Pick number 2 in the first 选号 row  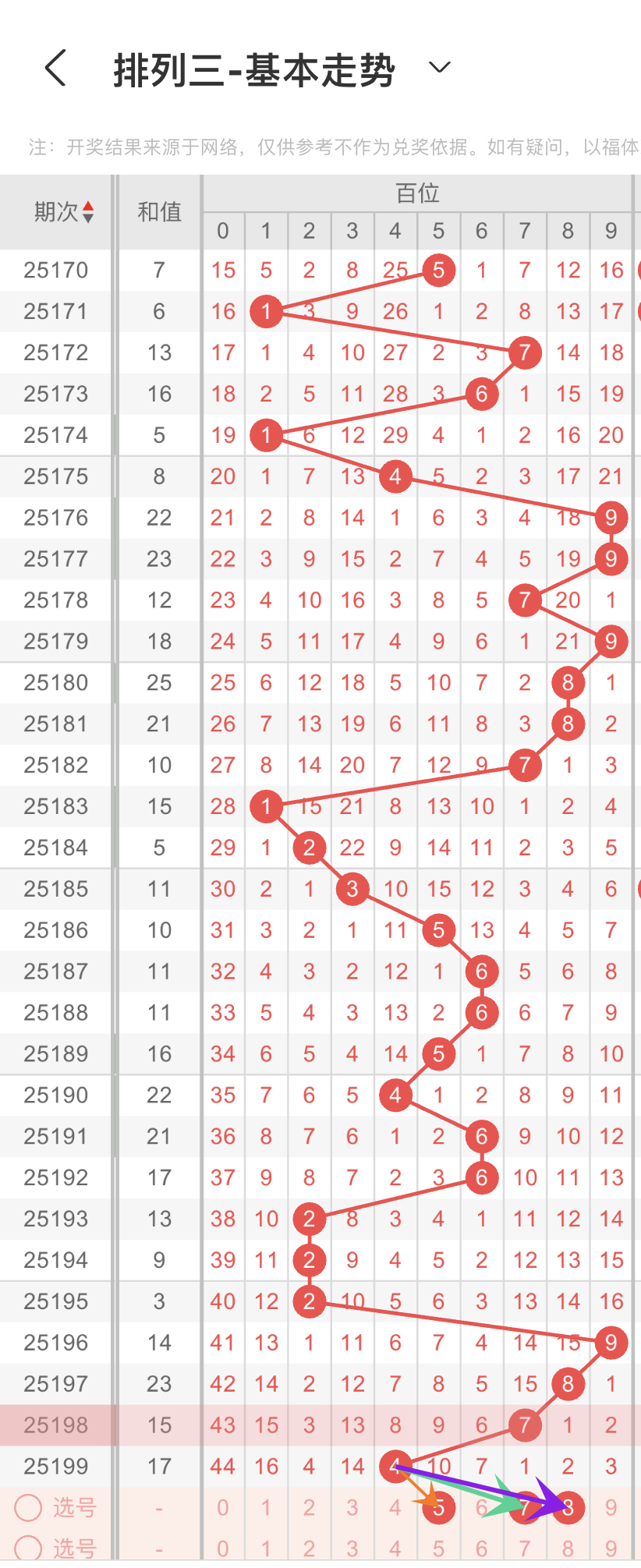tap(310, 1507)
